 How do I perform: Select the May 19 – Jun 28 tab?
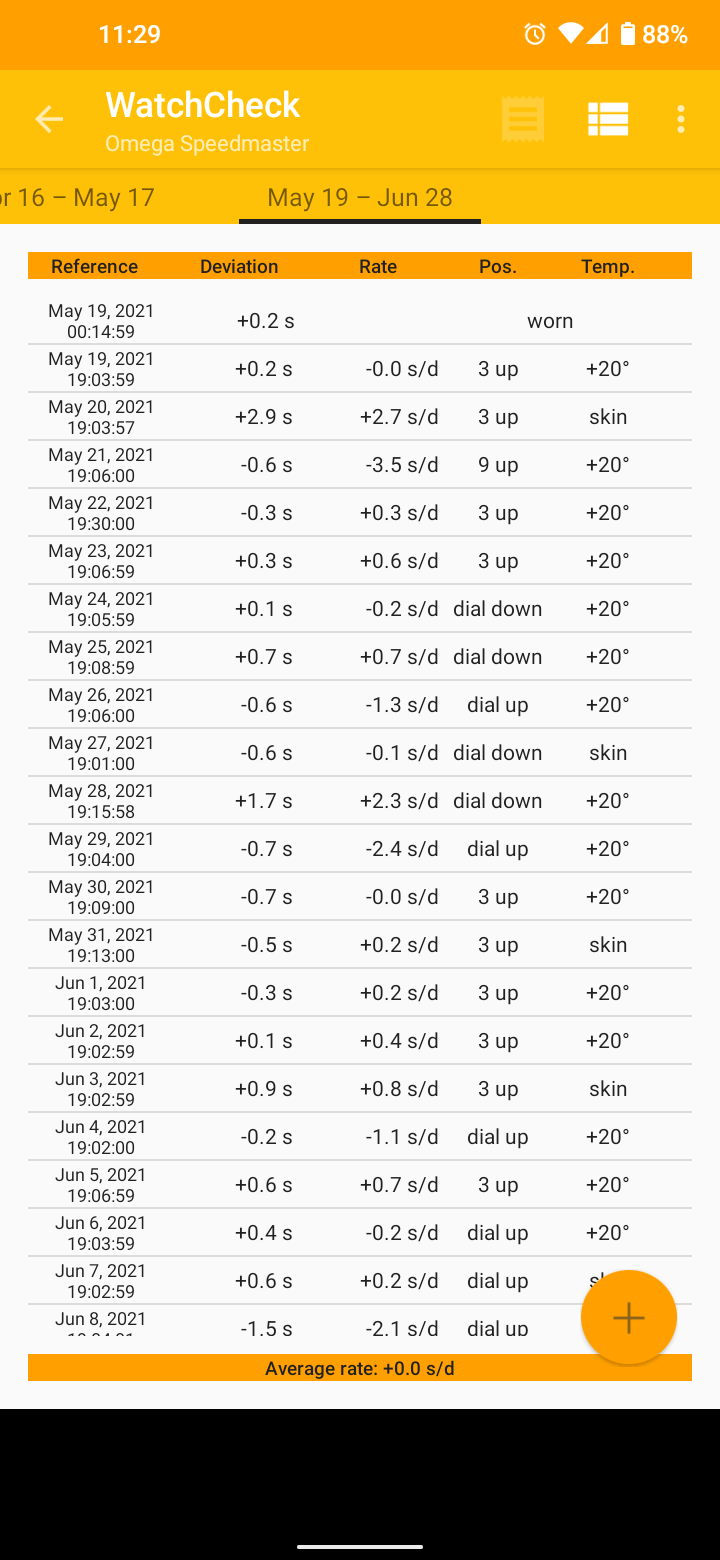pos(360,197)
